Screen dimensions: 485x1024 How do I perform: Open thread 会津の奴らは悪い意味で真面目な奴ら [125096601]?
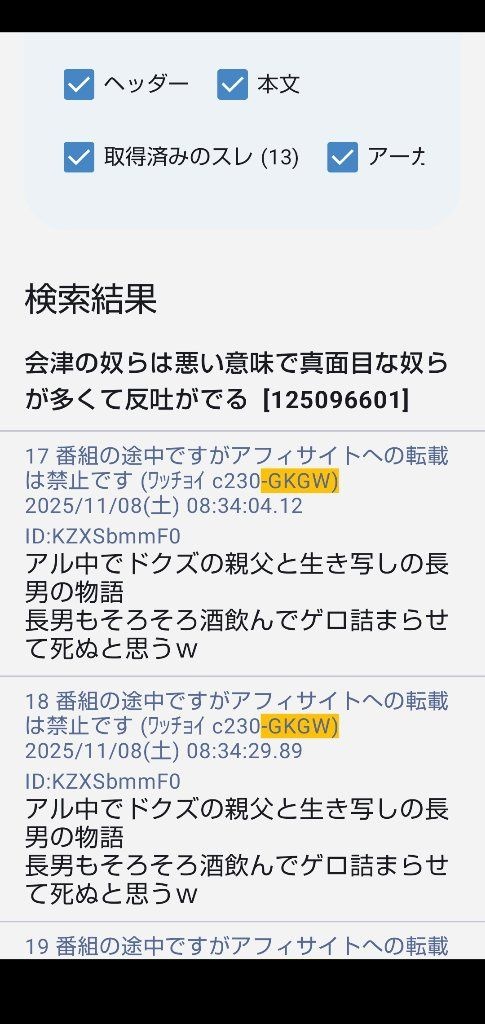[x=242, y=381]
